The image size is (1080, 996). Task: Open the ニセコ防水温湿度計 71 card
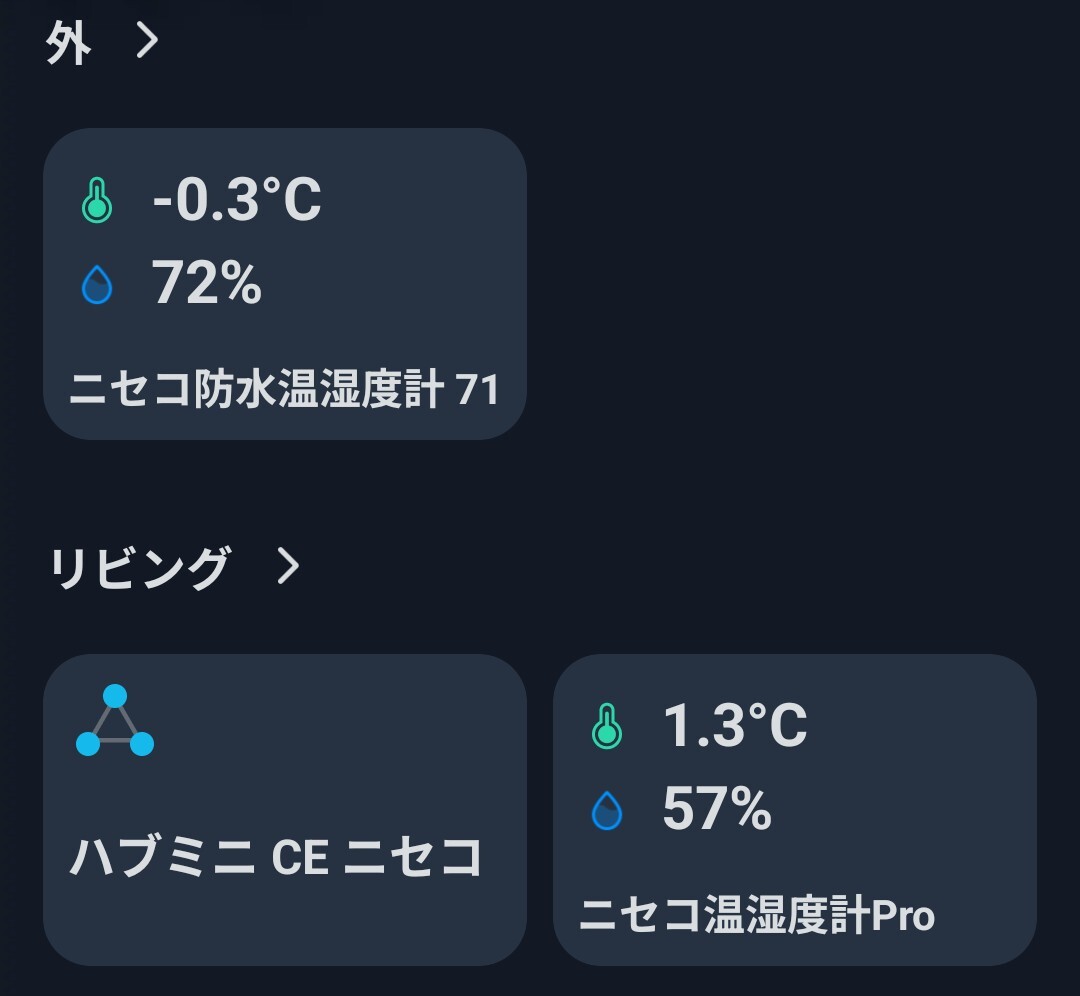(284, 284)
